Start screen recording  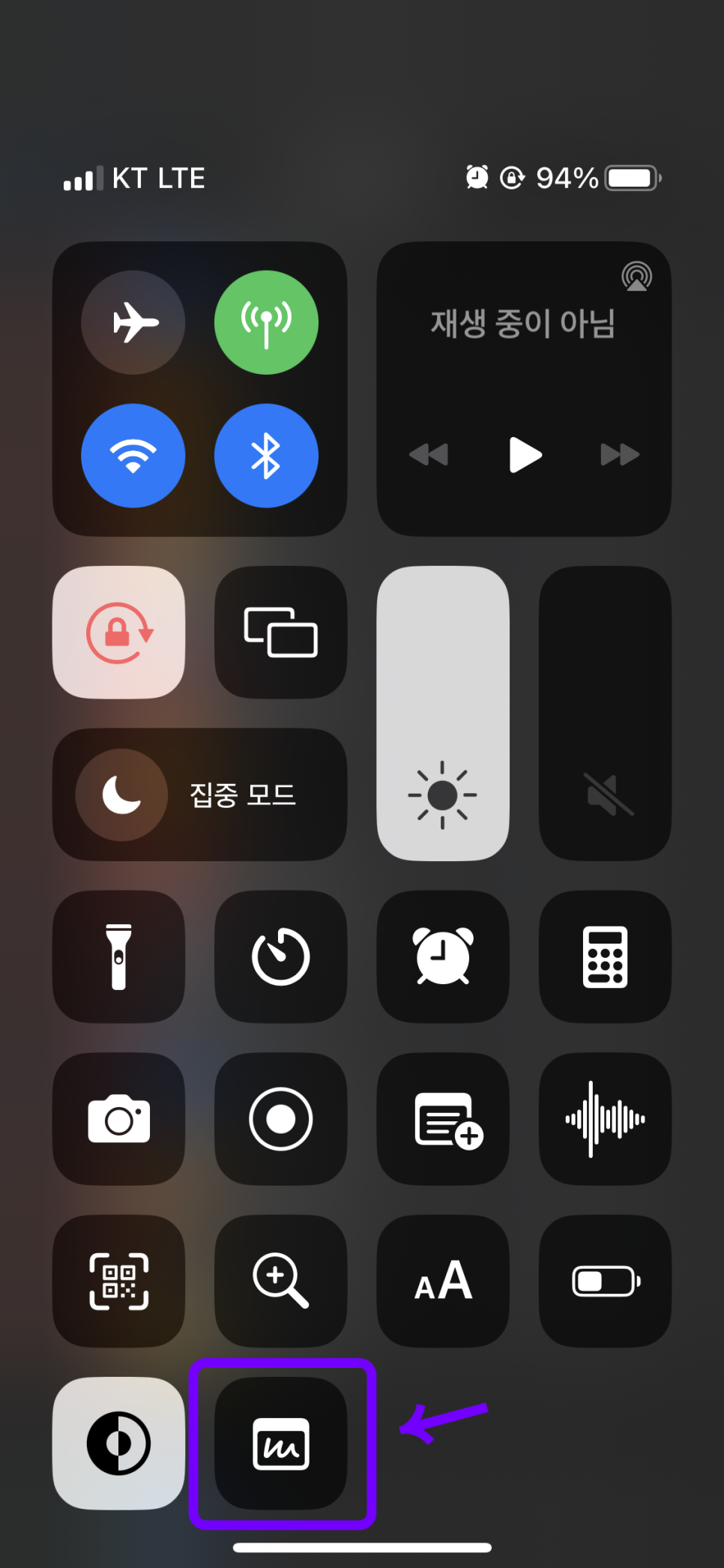pyautogui.click(x=281, y=1119)
